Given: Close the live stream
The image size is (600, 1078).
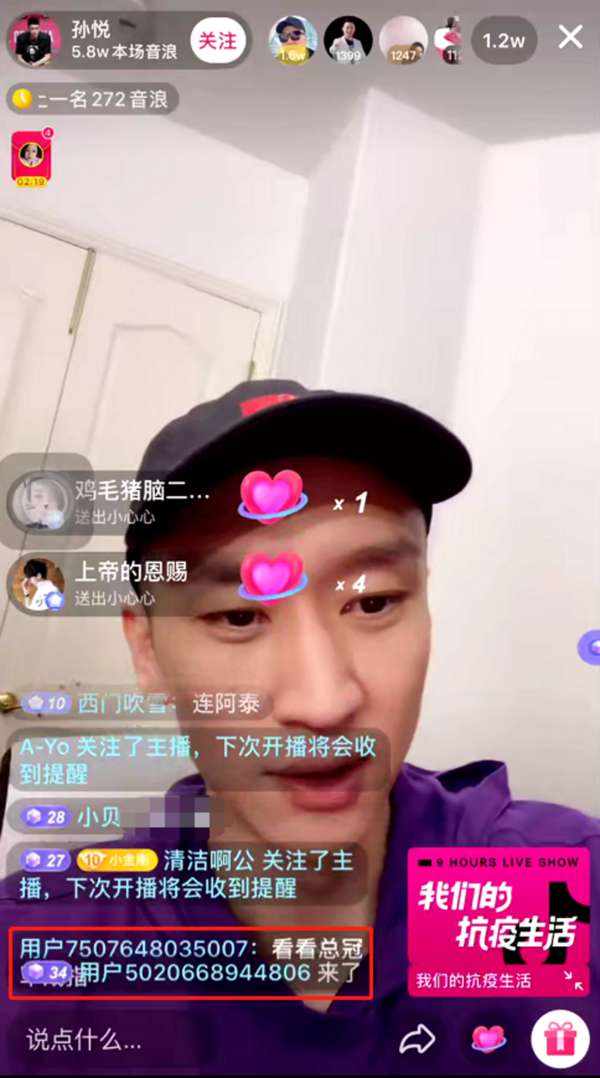Looking at the screenshot, I should pos(570,38).
